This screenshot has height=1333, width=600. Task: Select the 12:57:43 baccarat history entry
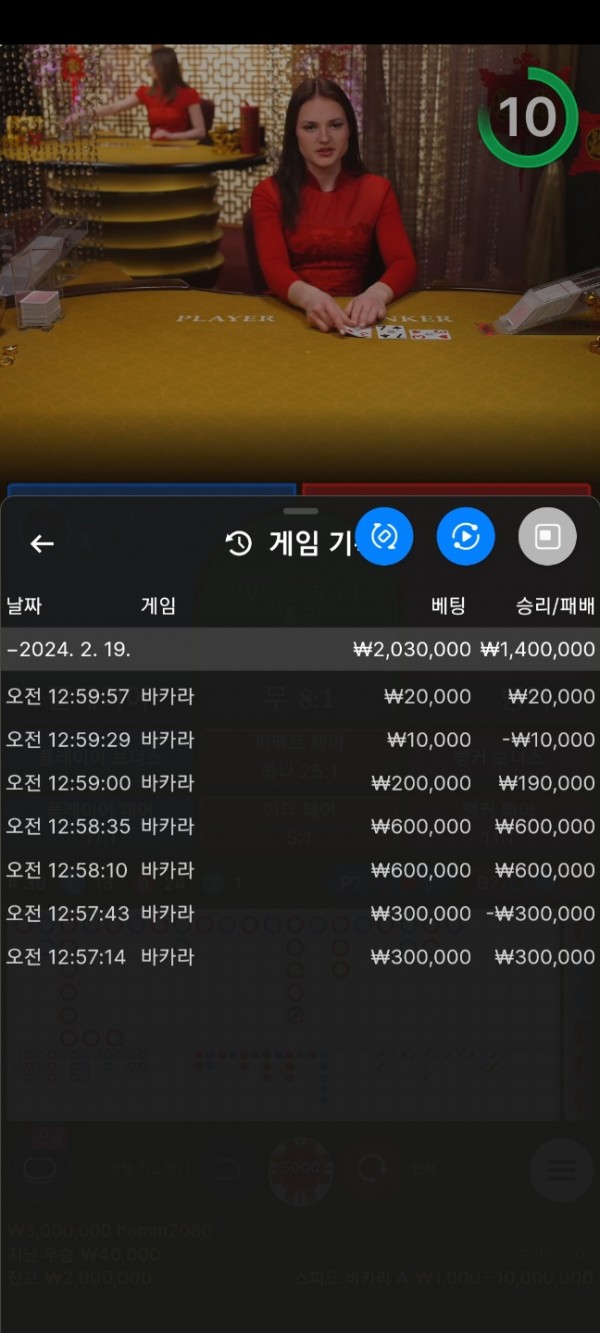pos(300,914)
